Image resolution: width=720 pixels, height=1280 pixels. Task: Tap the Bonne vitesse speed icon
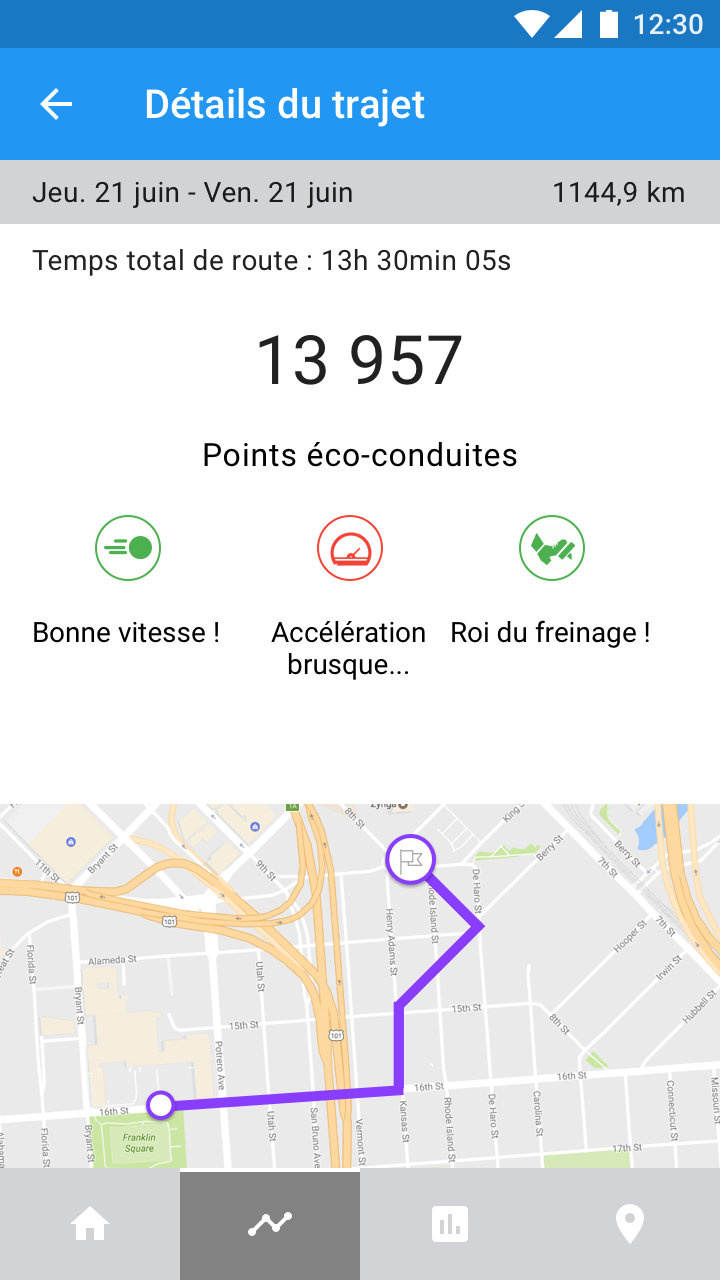click(x=128, y=548)
